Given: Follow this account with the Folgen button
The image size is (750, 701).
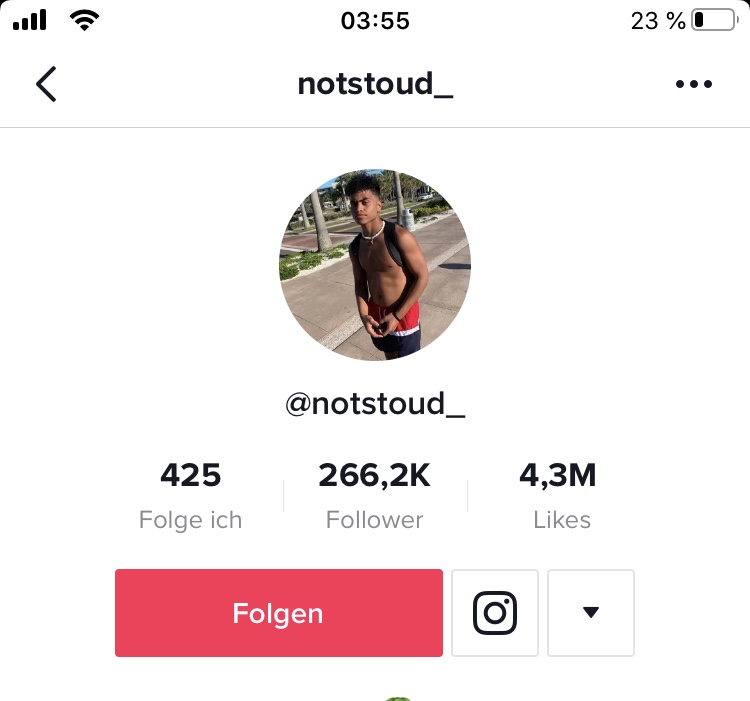Looking at the screenshot, I should (278, 613).
